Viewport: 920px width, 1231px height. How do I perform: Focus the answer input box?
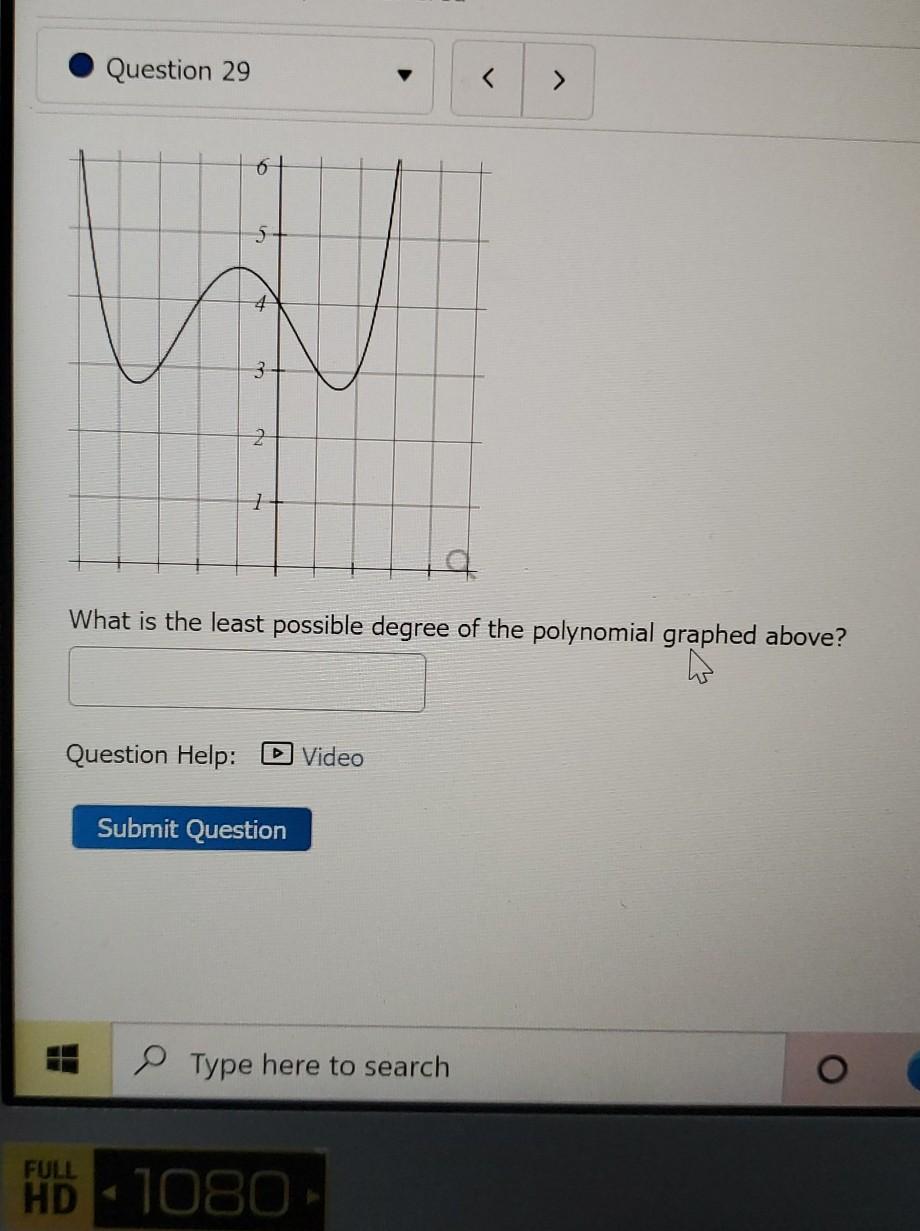click(247, 681)
